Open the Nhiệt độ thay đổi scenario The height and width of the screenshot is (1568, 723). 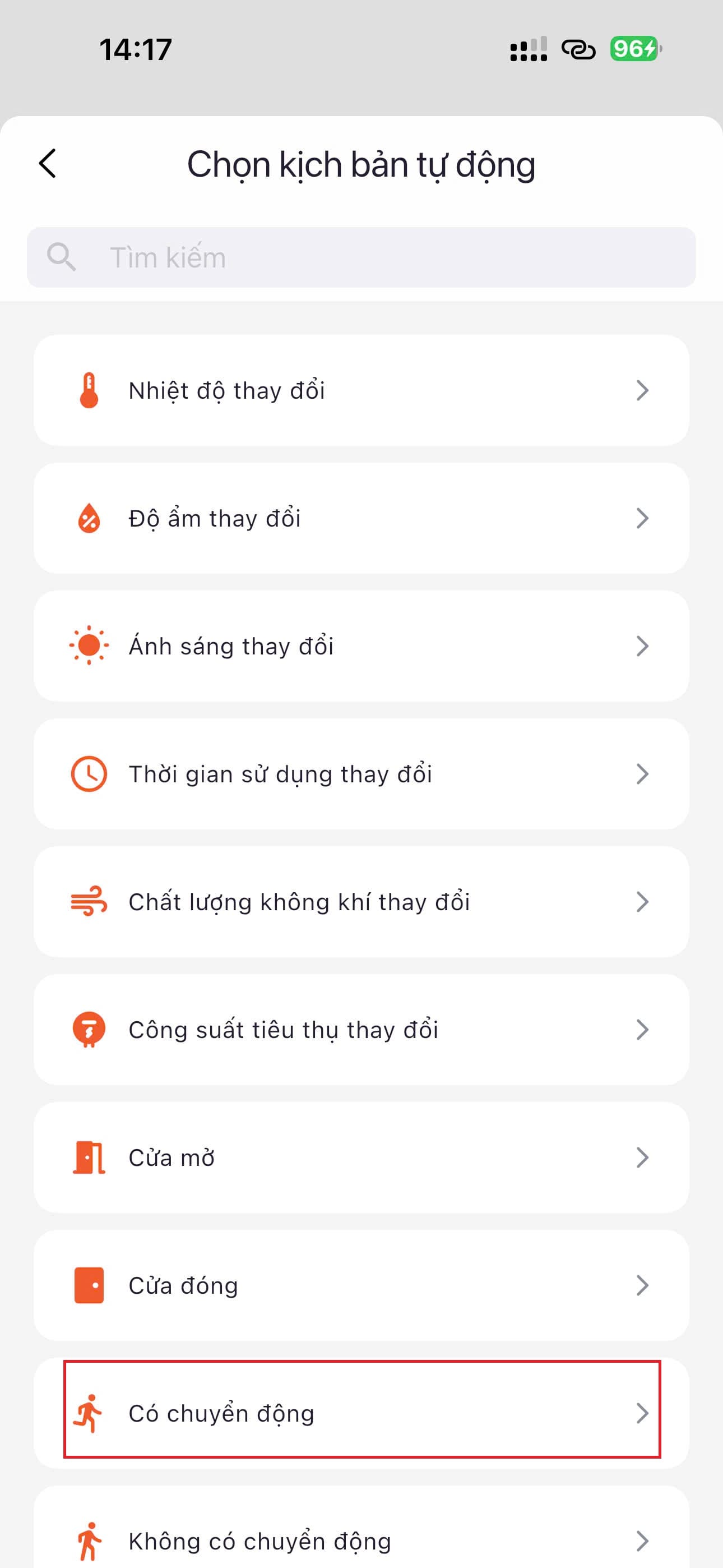[361, 390]
